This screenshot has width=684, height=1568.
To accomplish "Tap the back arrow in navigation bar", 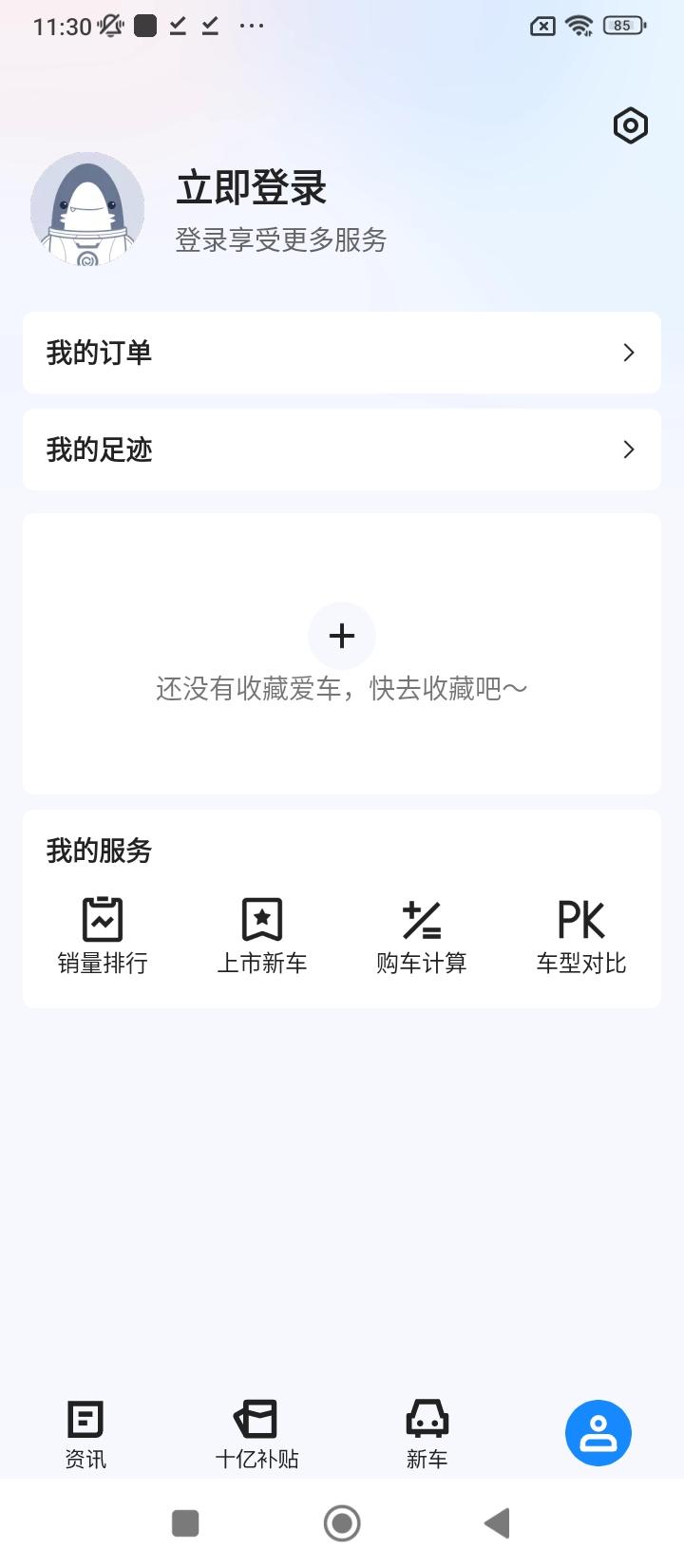I will point(496,1522).
